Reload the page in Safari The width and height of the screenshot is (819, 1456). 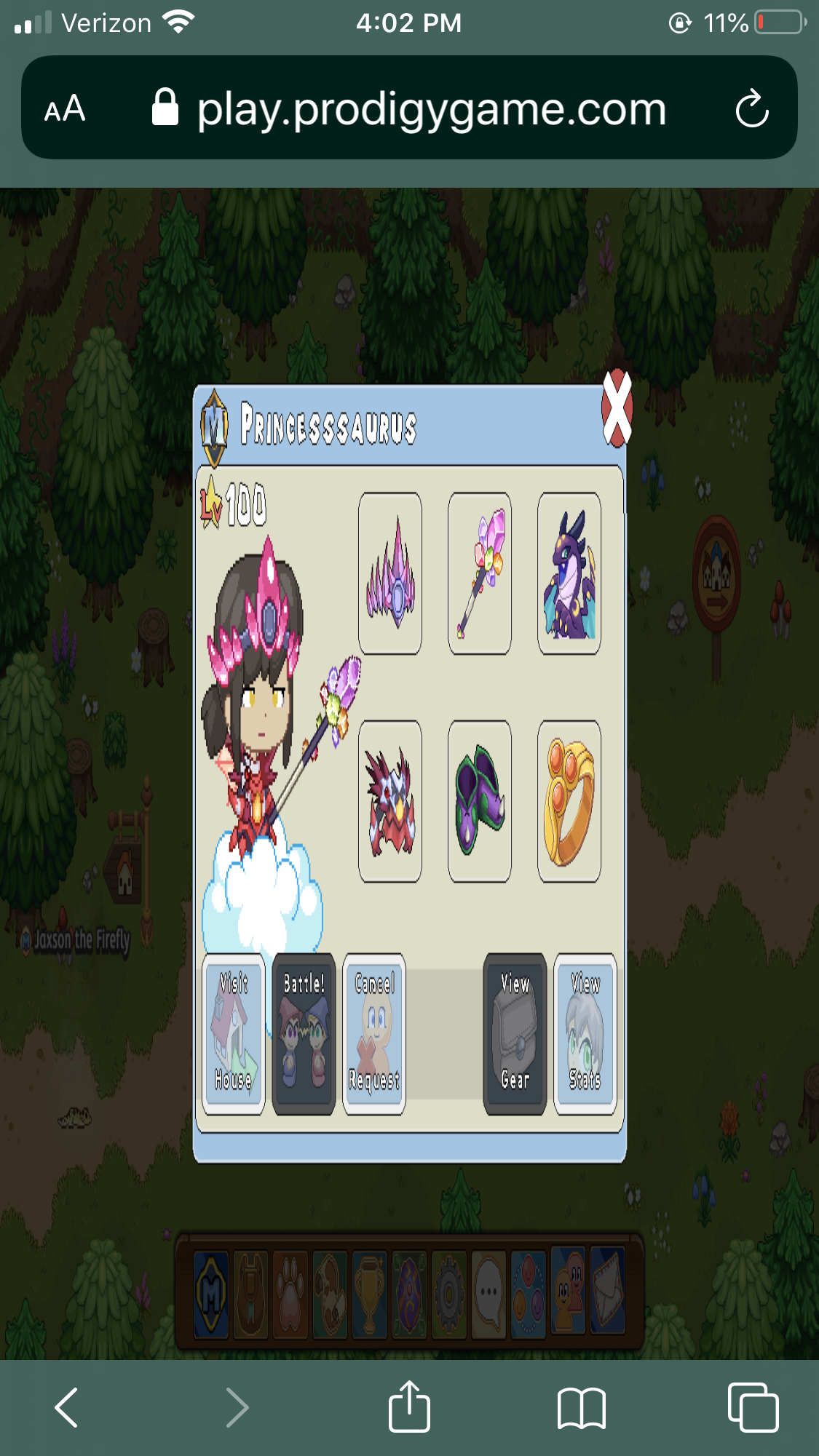tap(751, 109)
